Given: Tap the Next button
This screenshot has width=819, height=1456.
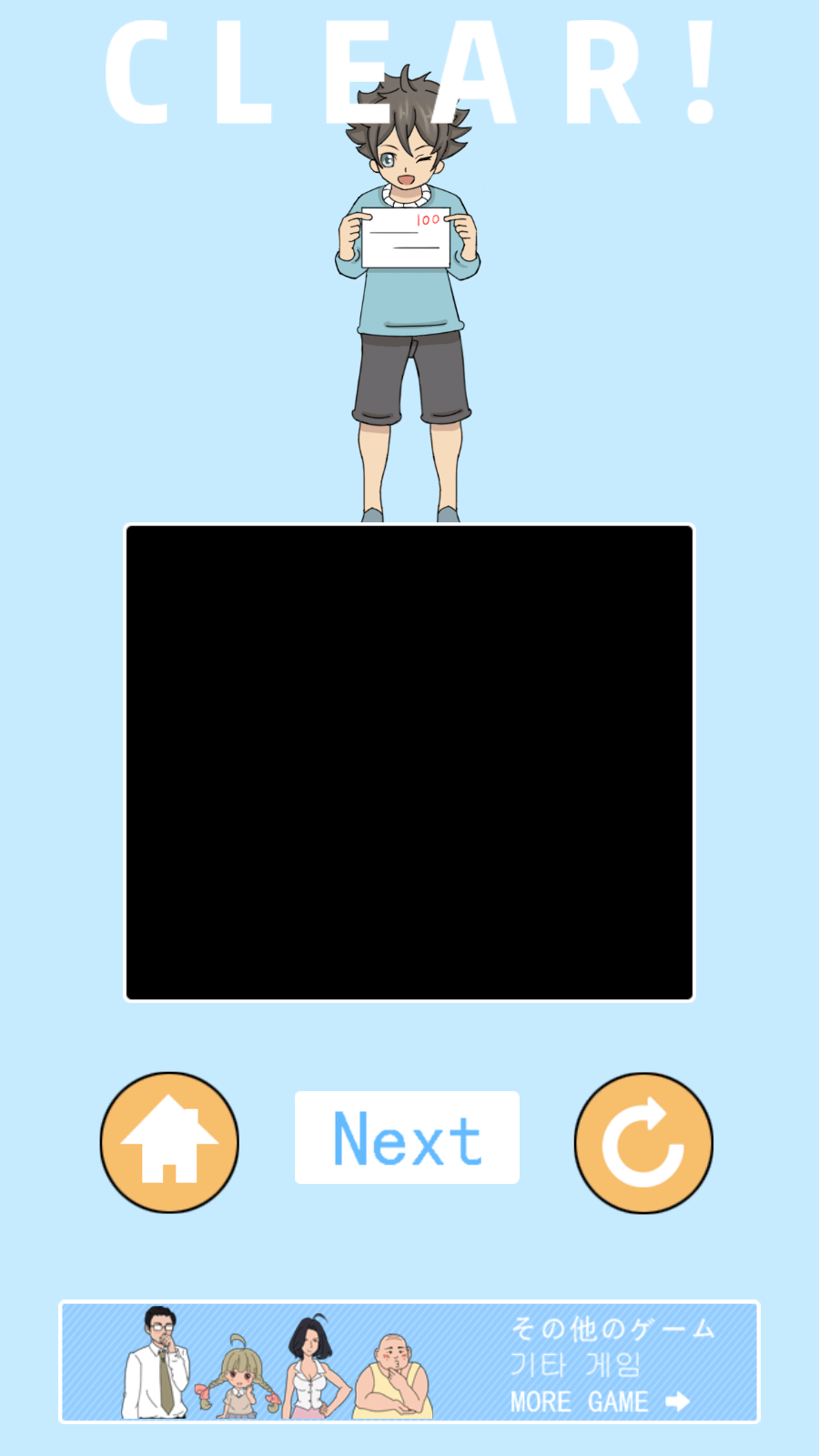Looking at the screenshot, I should [x=407, y=1137].
